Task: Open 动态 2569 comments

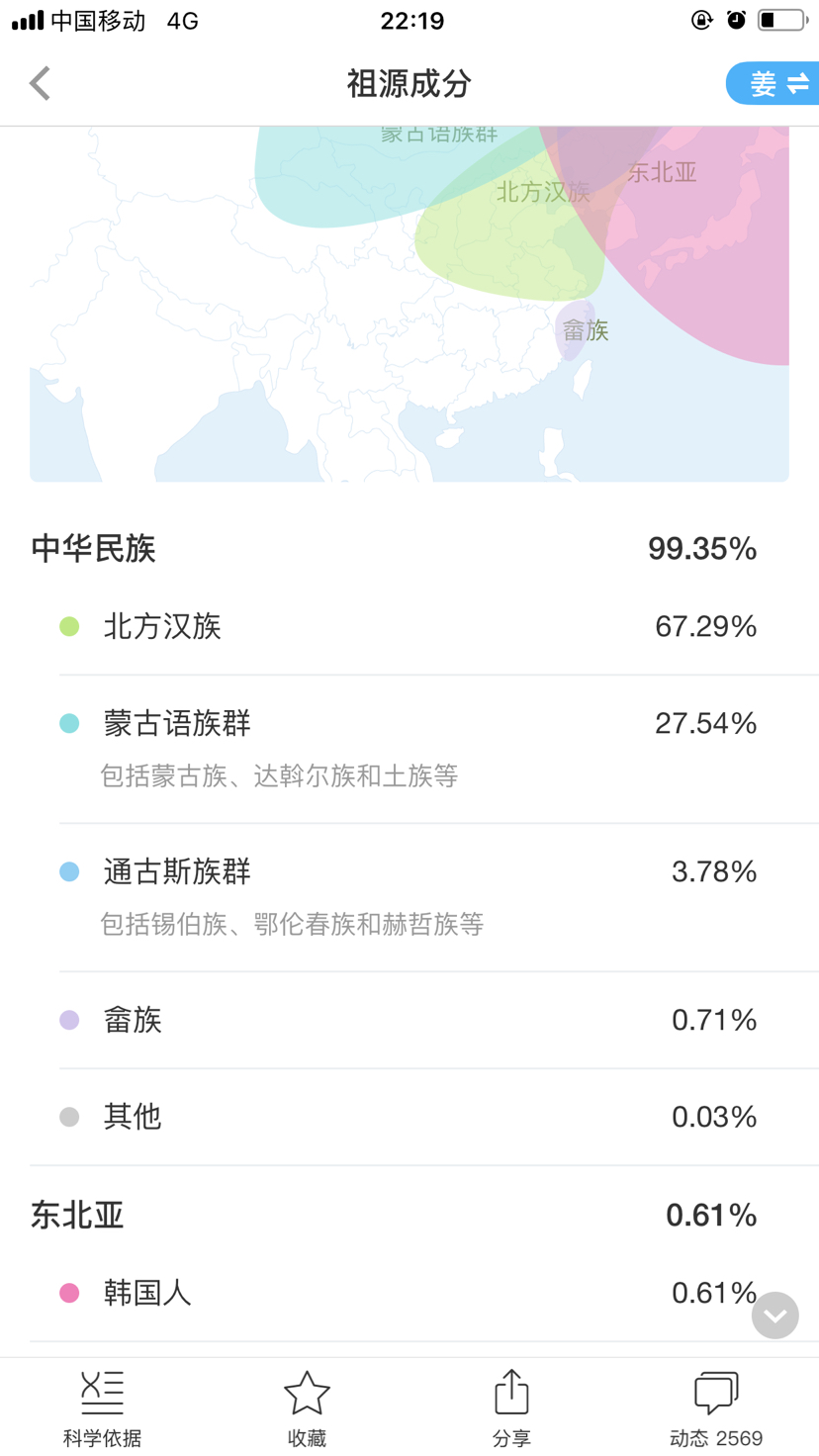Action: coord(716,1408)
